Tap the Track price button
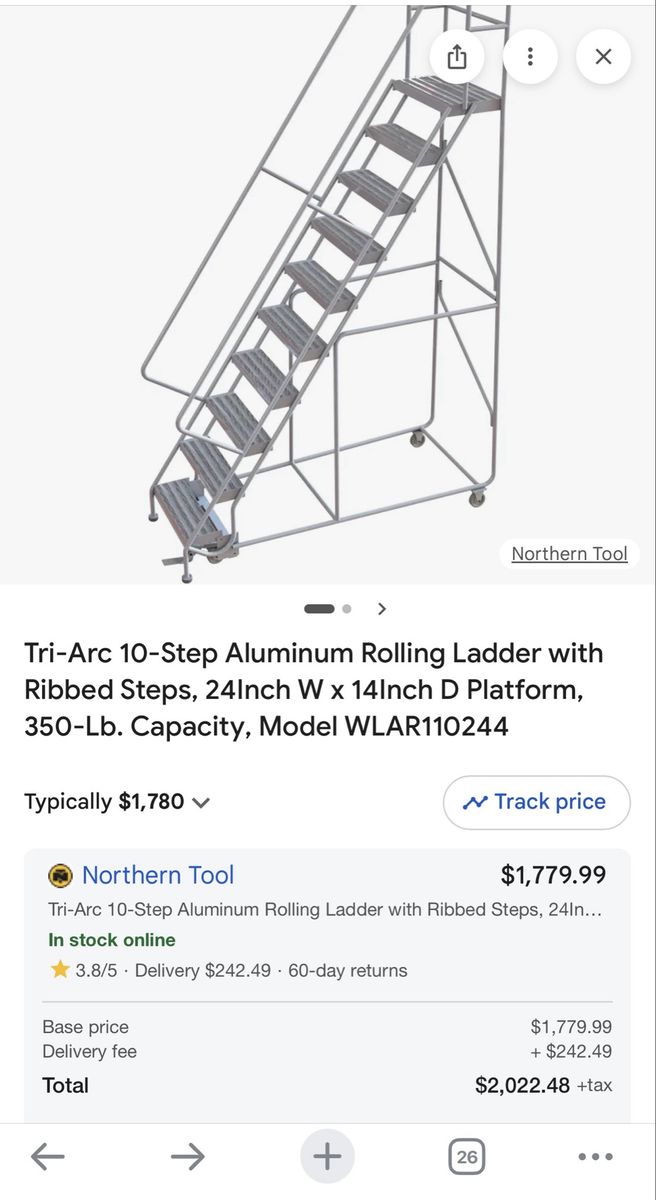The image size is (656, 1200). click(537, 802)
